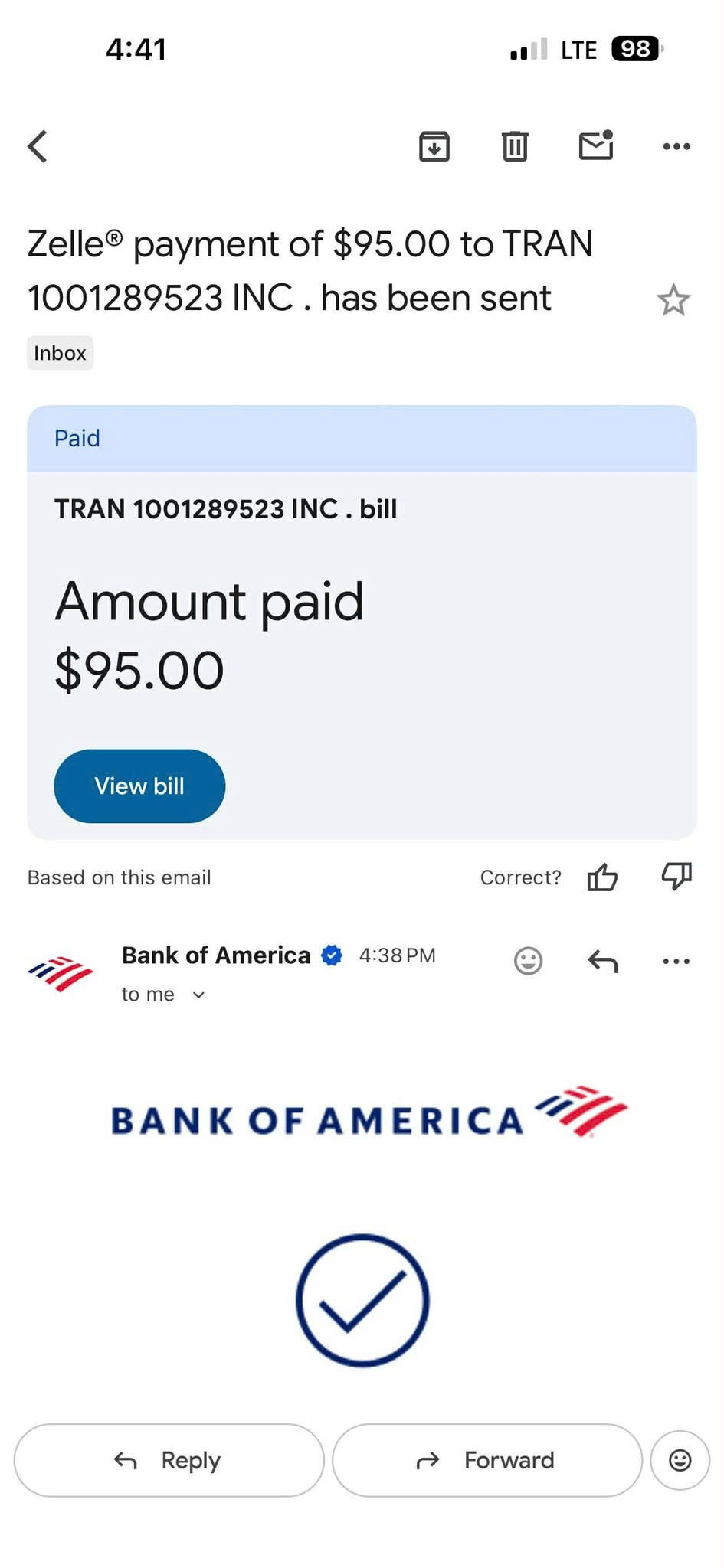Expand recipient details next to 'to me'
The width and height of the screenshot is (724, 1568).
tap(198, 995)
